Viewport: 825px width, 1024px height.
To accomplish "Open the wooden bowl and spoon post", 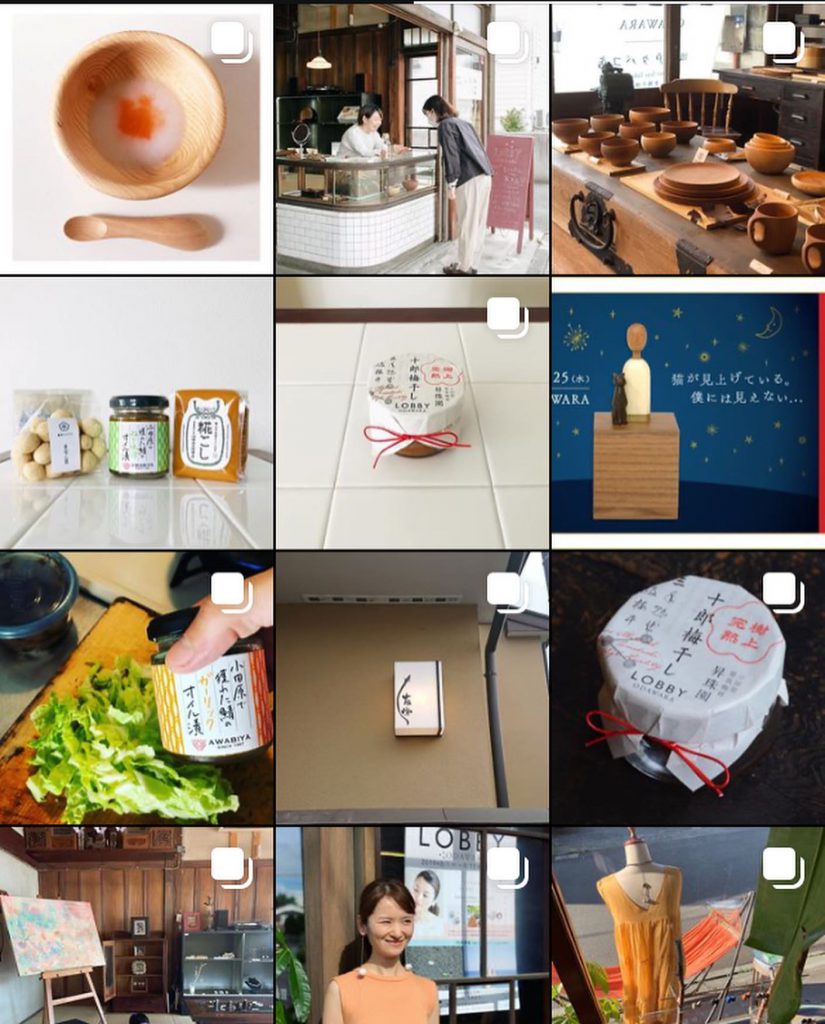I will point(136,138).
